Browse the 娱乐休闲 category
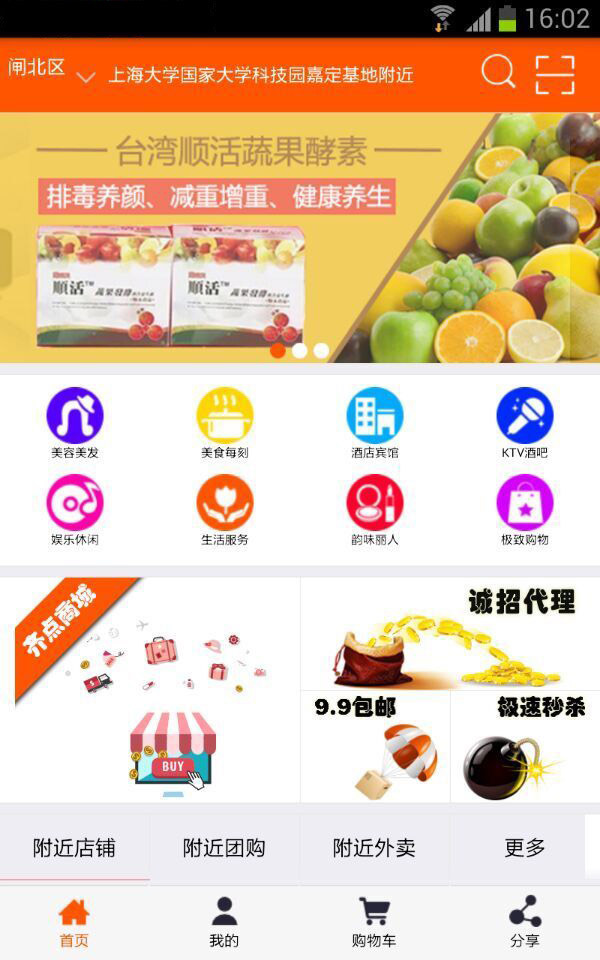600x960 pixels. coord(75,510)
